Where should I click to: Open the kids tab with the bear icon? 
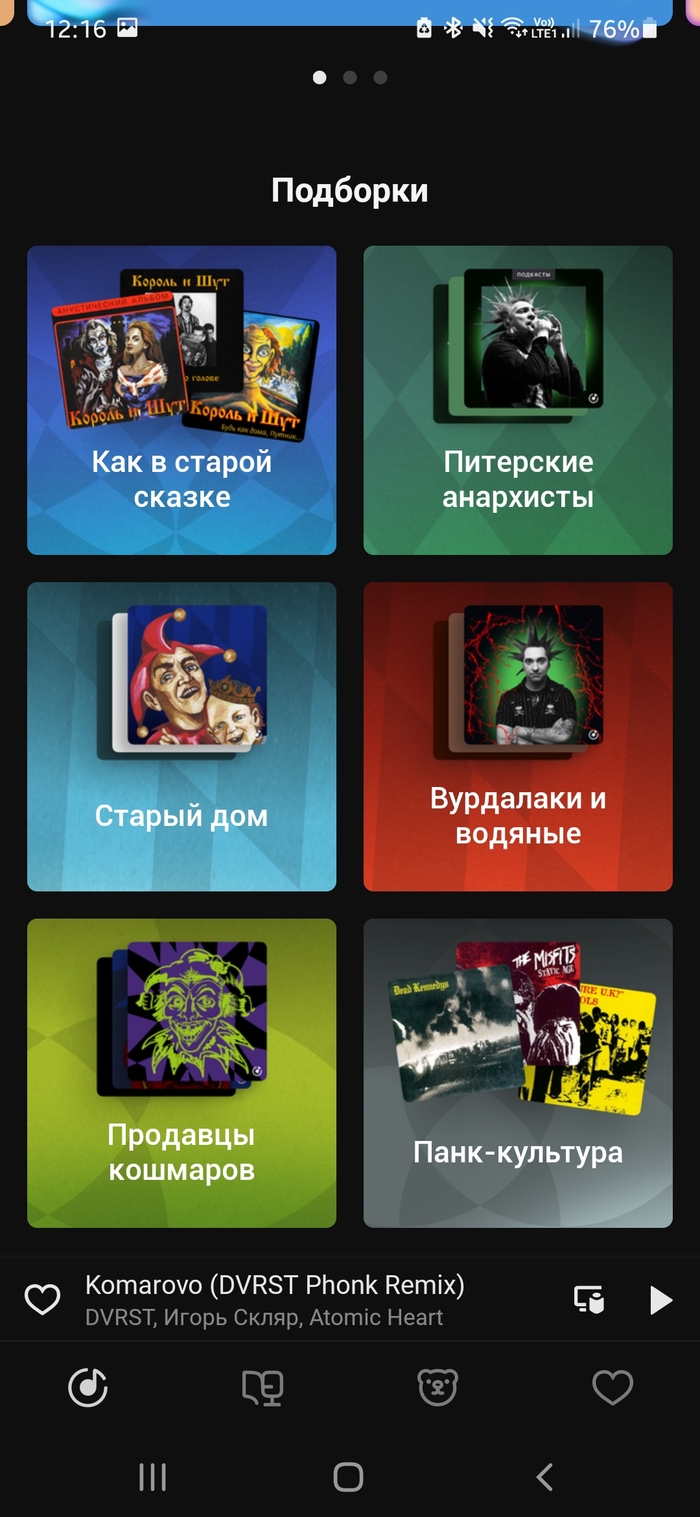(x=437, y=1388)
